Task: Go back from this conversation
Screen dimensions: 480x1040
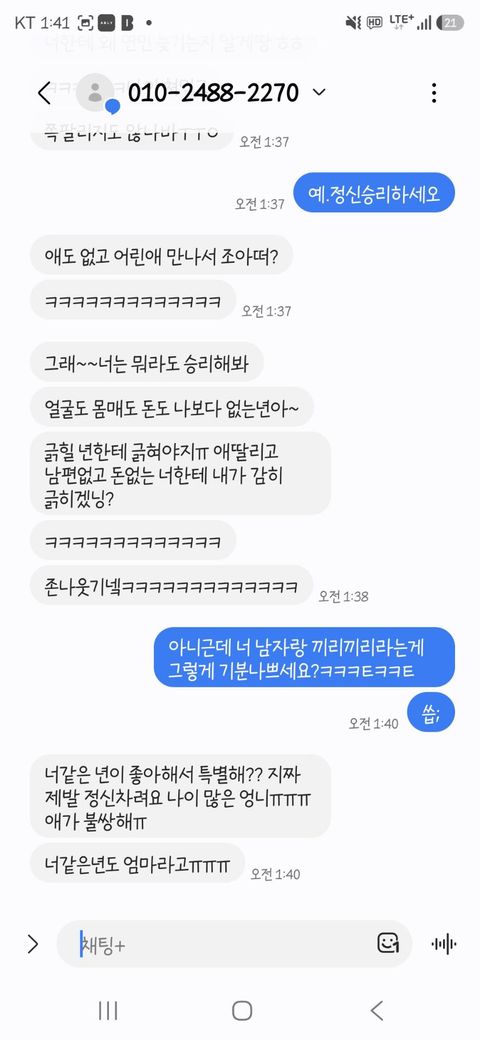Action: click(44, 93)
